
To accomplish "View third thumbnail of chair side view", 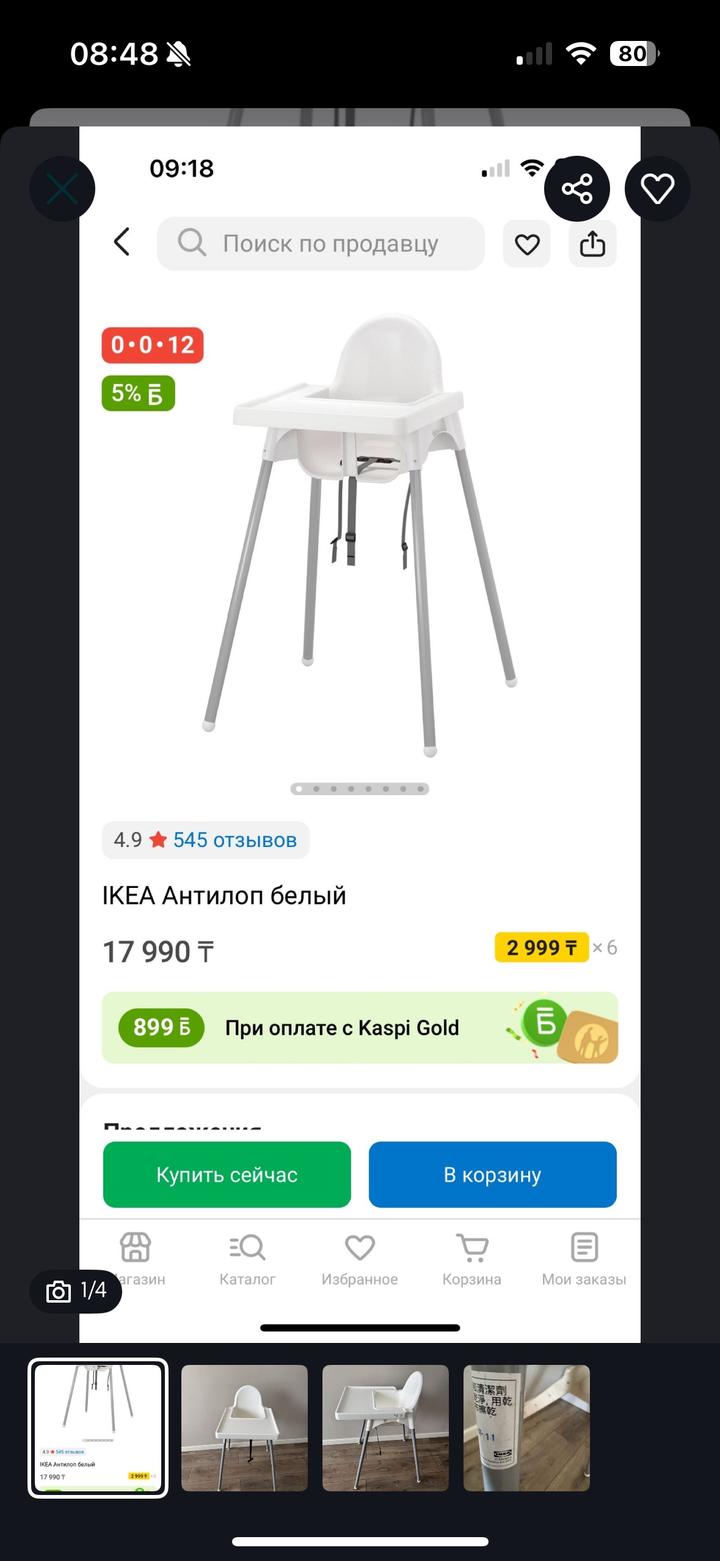I will [x=385, y=1428].
